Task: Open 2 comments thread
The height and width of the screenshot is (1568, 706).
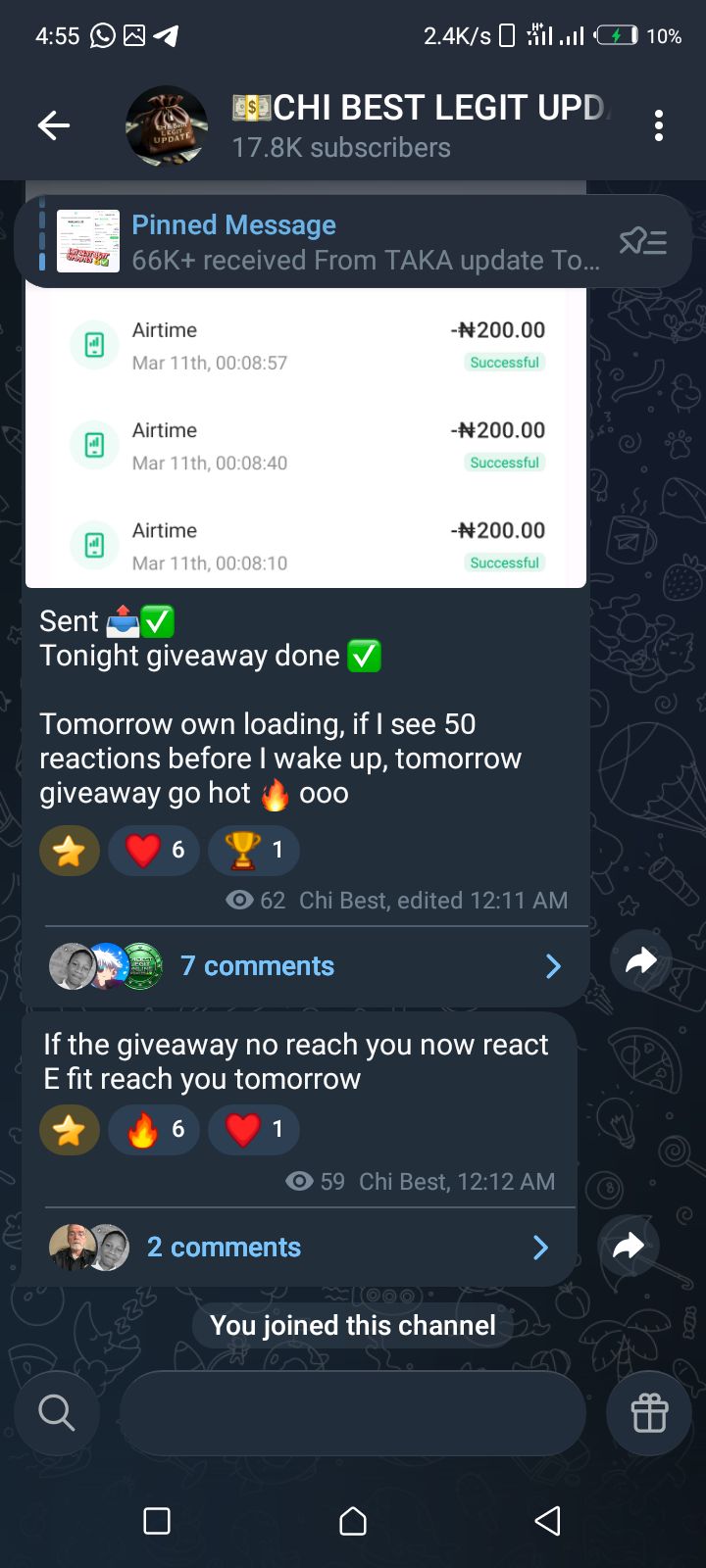Action: (299, 1247)
